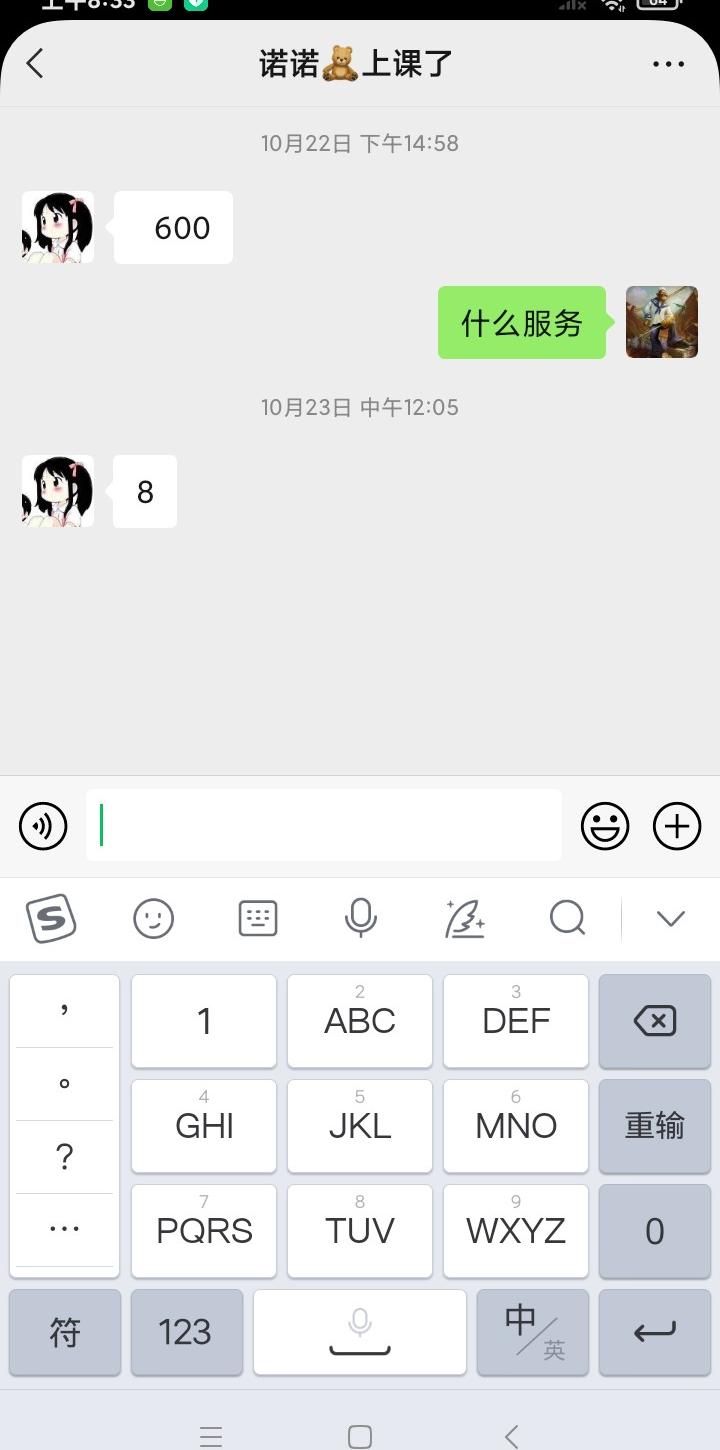Start voice input with the microphone icon
The image size is (720, 1450).
click(360, 917)
